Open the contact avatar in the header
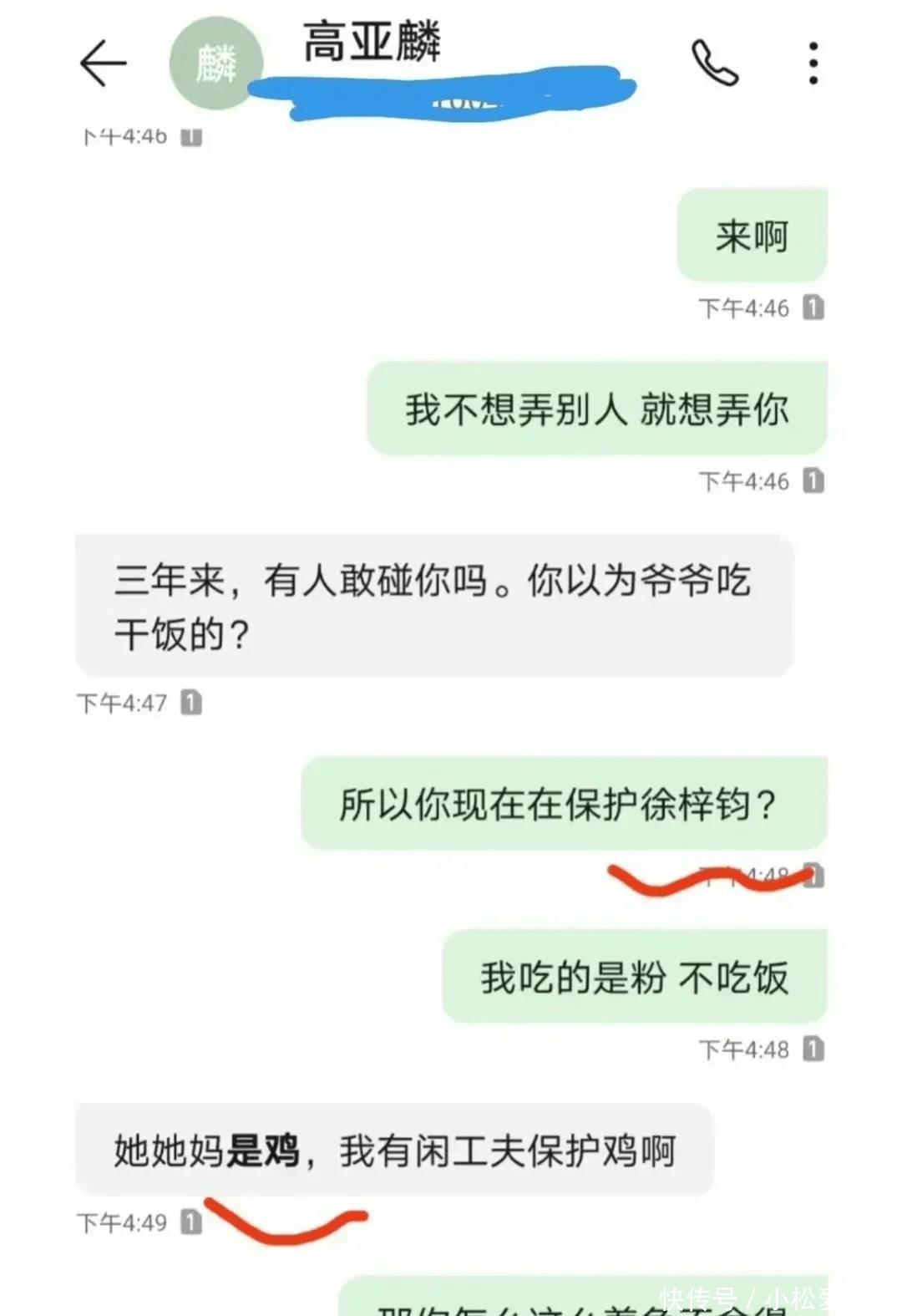902x1316 pixels. click(x=215, y=64)
